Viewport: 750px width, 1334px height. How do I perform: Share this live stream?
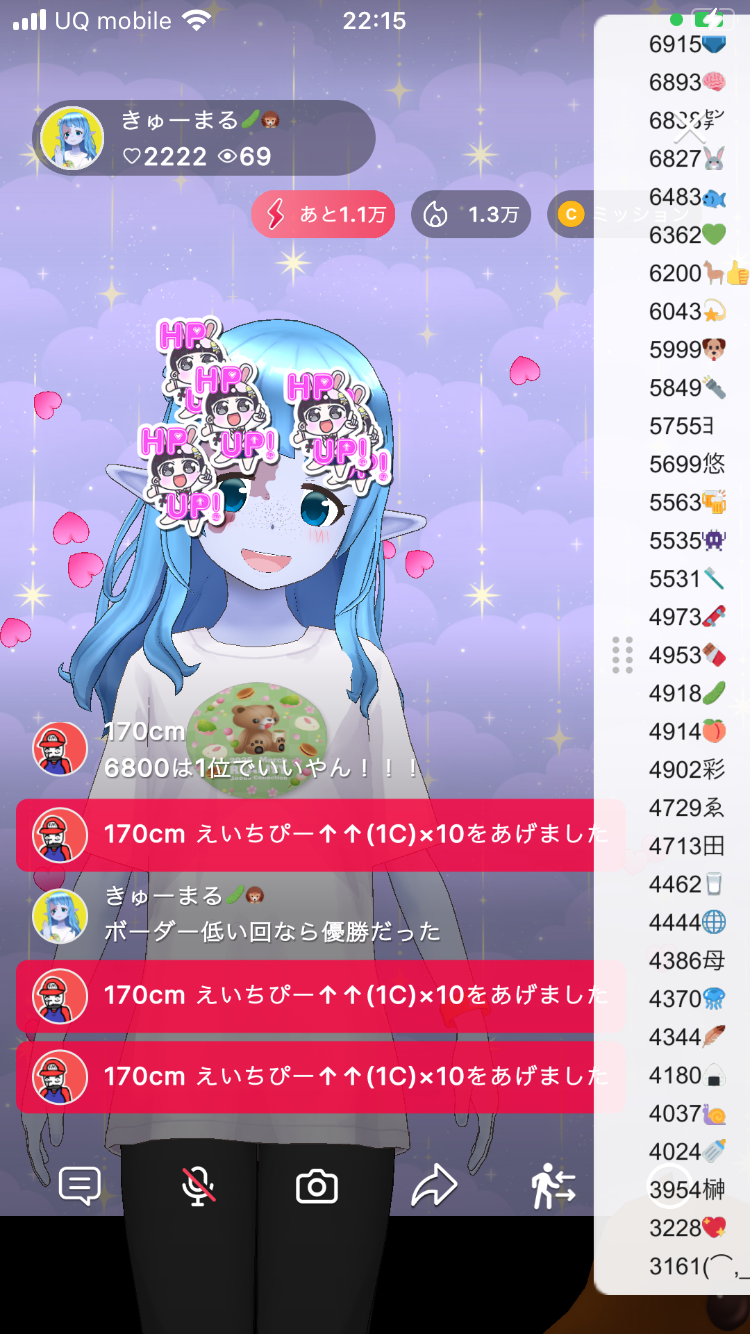434,1186
